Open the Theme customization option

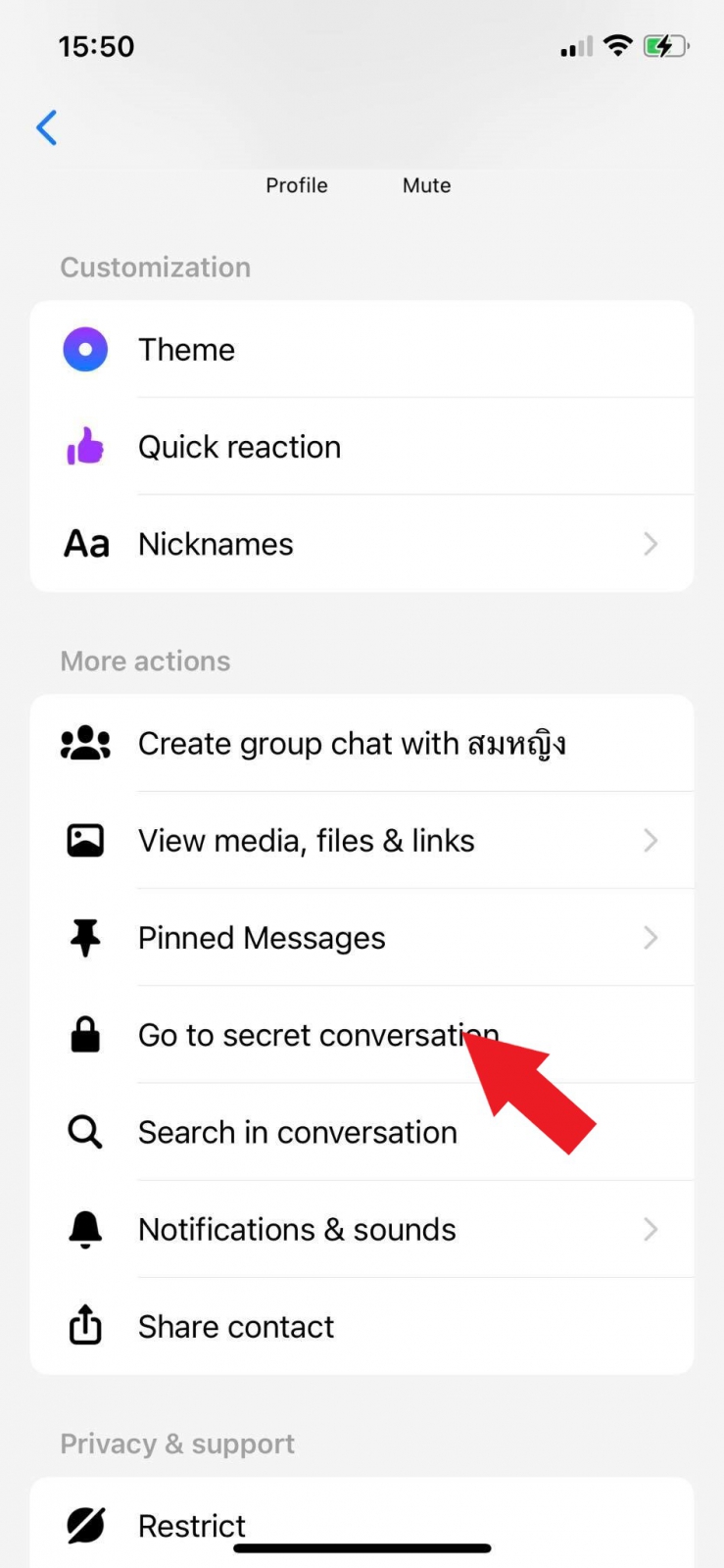(186, 350)
